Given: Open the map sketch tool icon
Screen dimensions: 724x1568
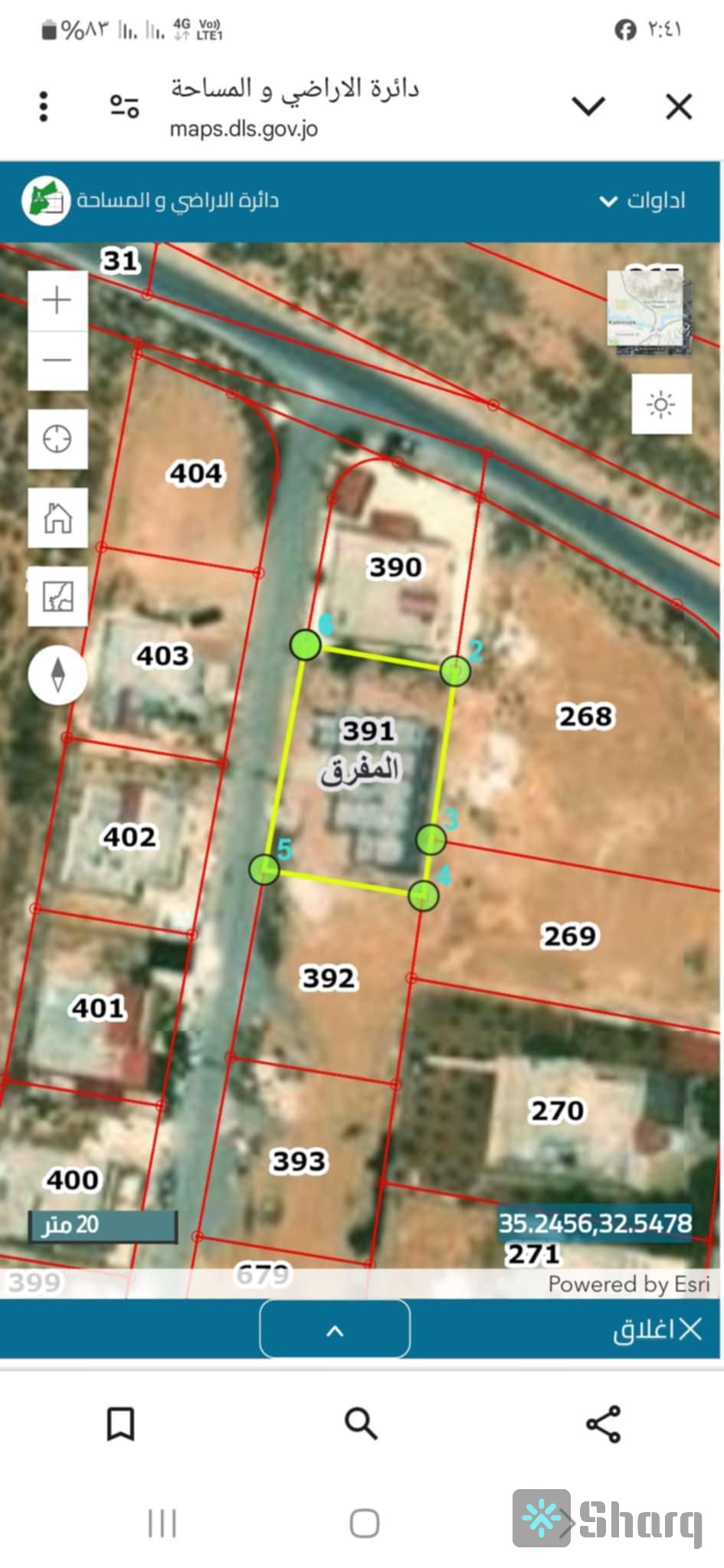Looking at the screenshot, I should point(57,596).
